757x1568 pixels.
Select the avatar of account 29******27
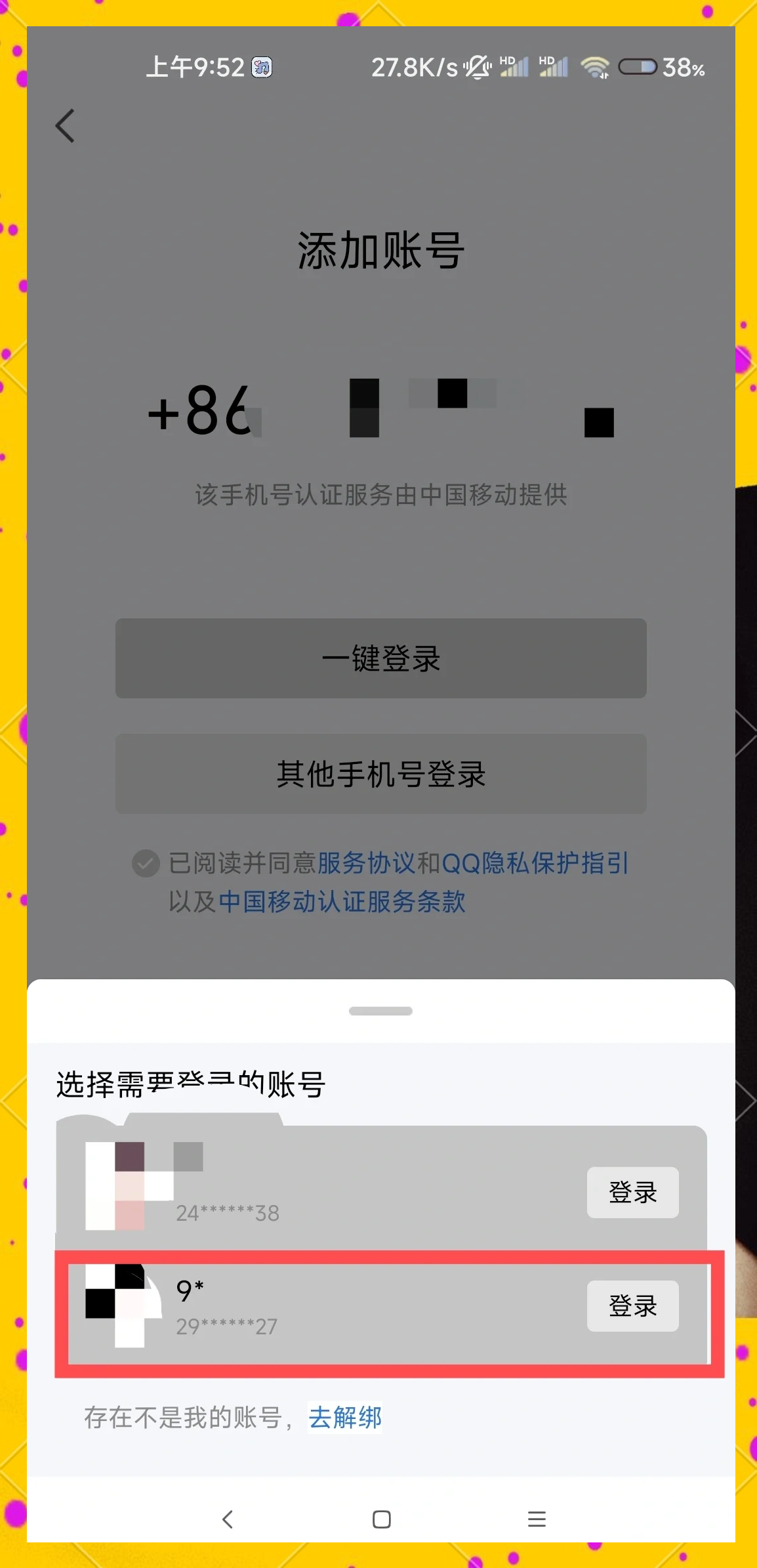pyautogui.click(x=121, y=1306)
